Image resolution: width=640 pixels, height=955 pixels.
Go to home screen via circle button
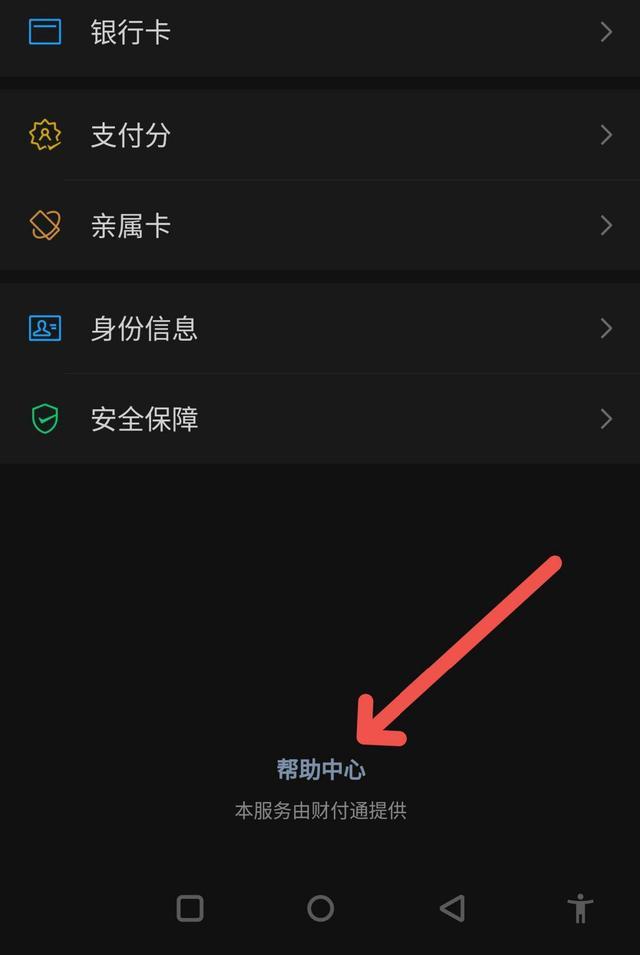point(320,908)
